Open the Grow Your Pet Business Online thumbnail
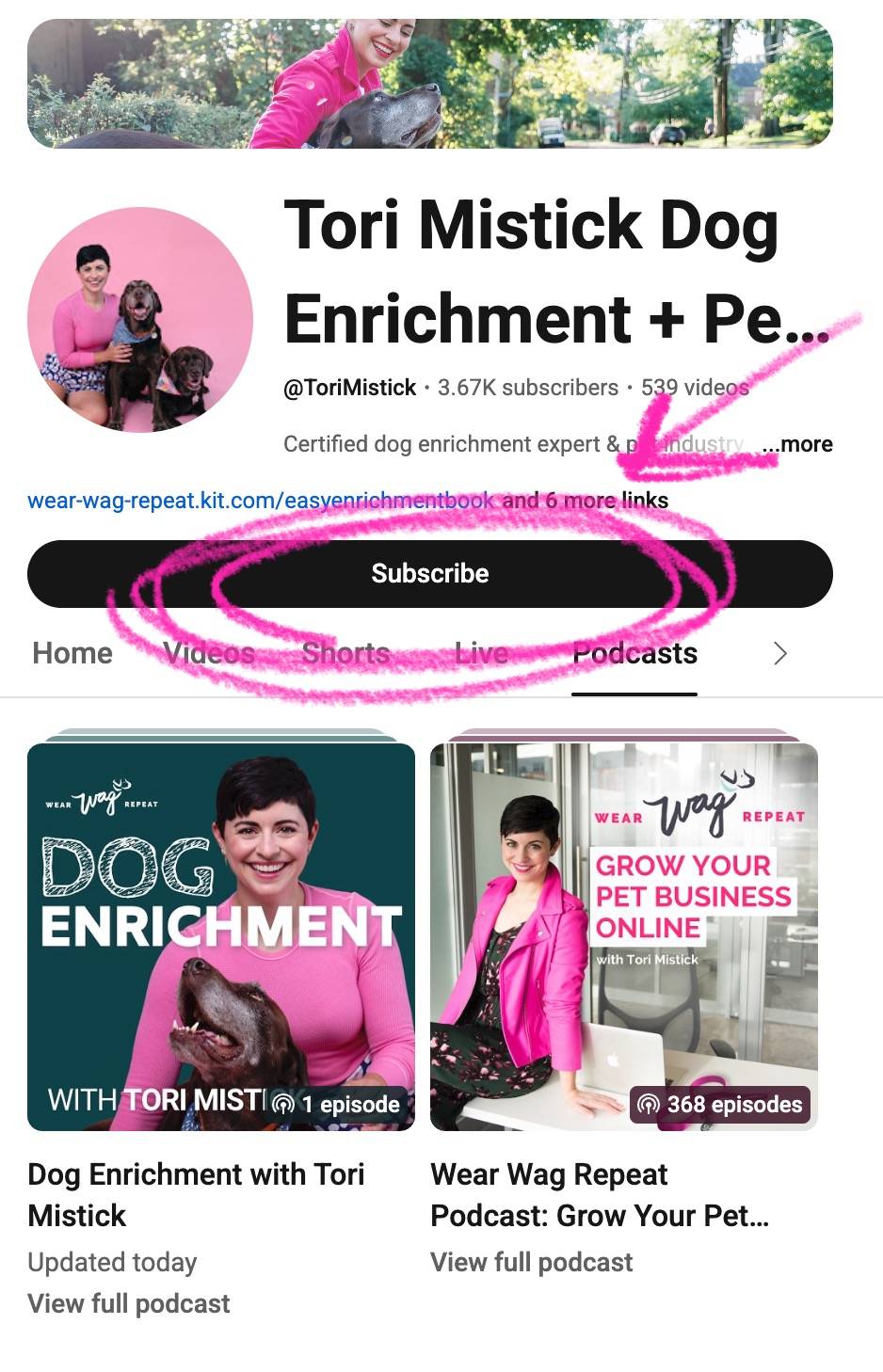The image size is (883, 1372). [623, 936]
